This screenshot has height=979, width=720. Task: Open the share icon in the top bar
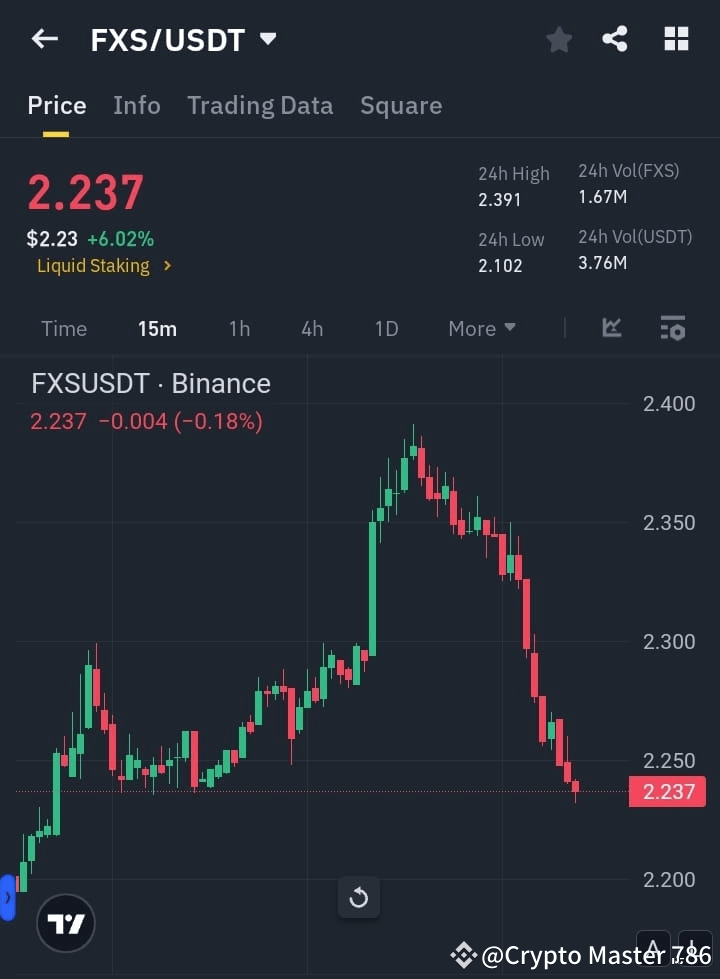(615, 39)
